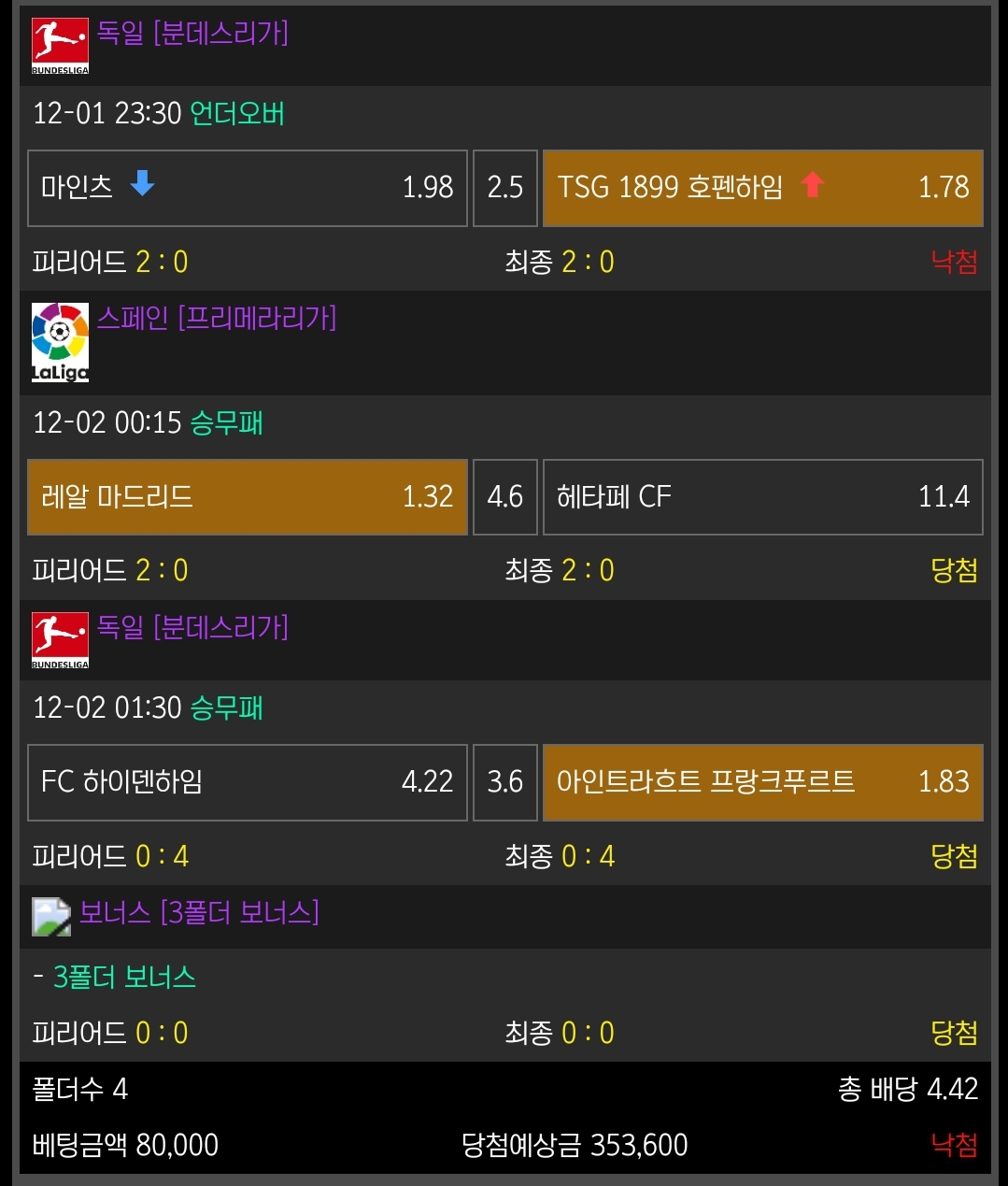Choose the draw odds 4.6 for 레알 마드리드 match
Screen dimensions: 1008x1186
click(505, 497)
